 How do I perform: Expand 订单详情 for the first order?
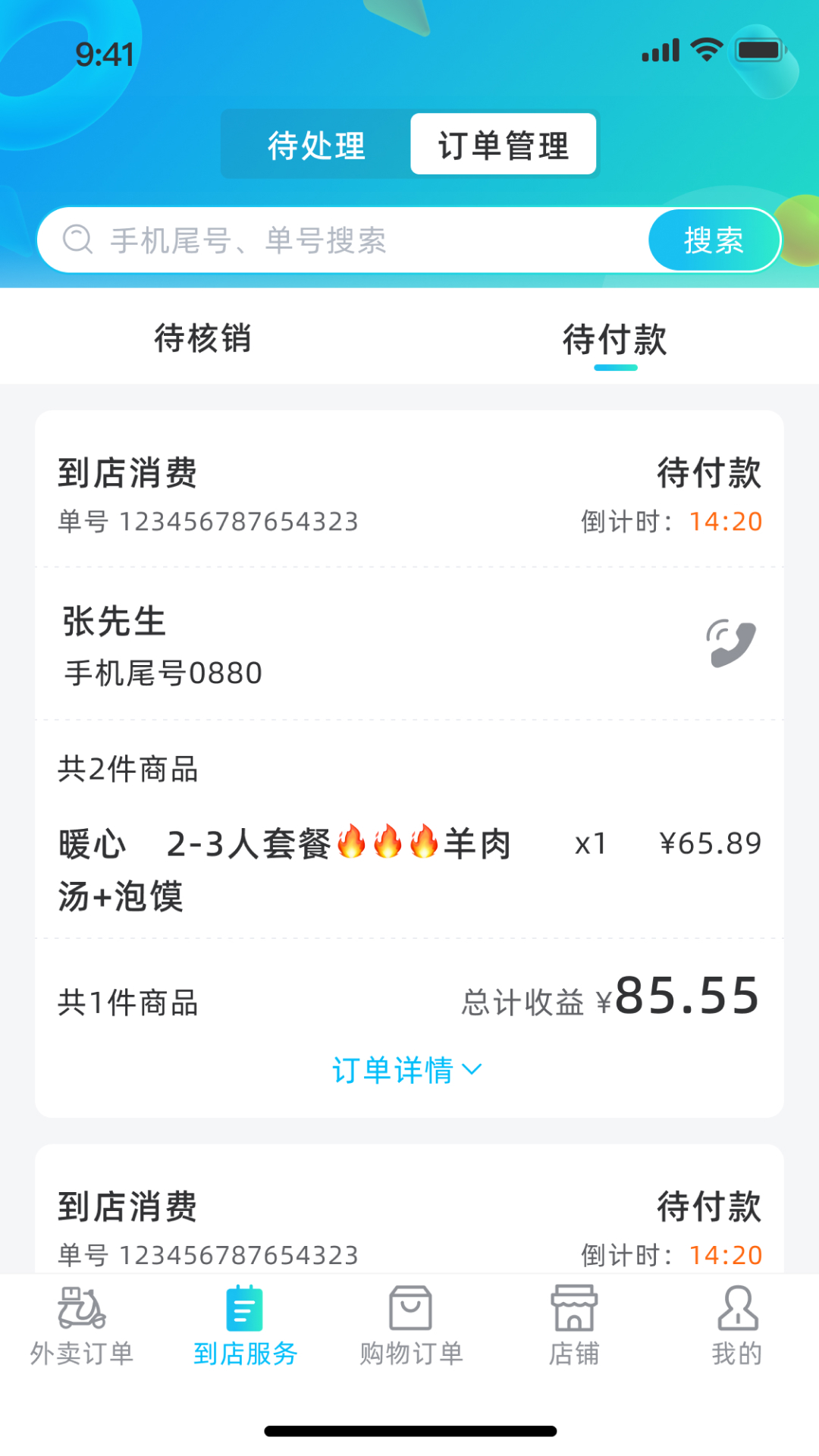click(407, 1070)
